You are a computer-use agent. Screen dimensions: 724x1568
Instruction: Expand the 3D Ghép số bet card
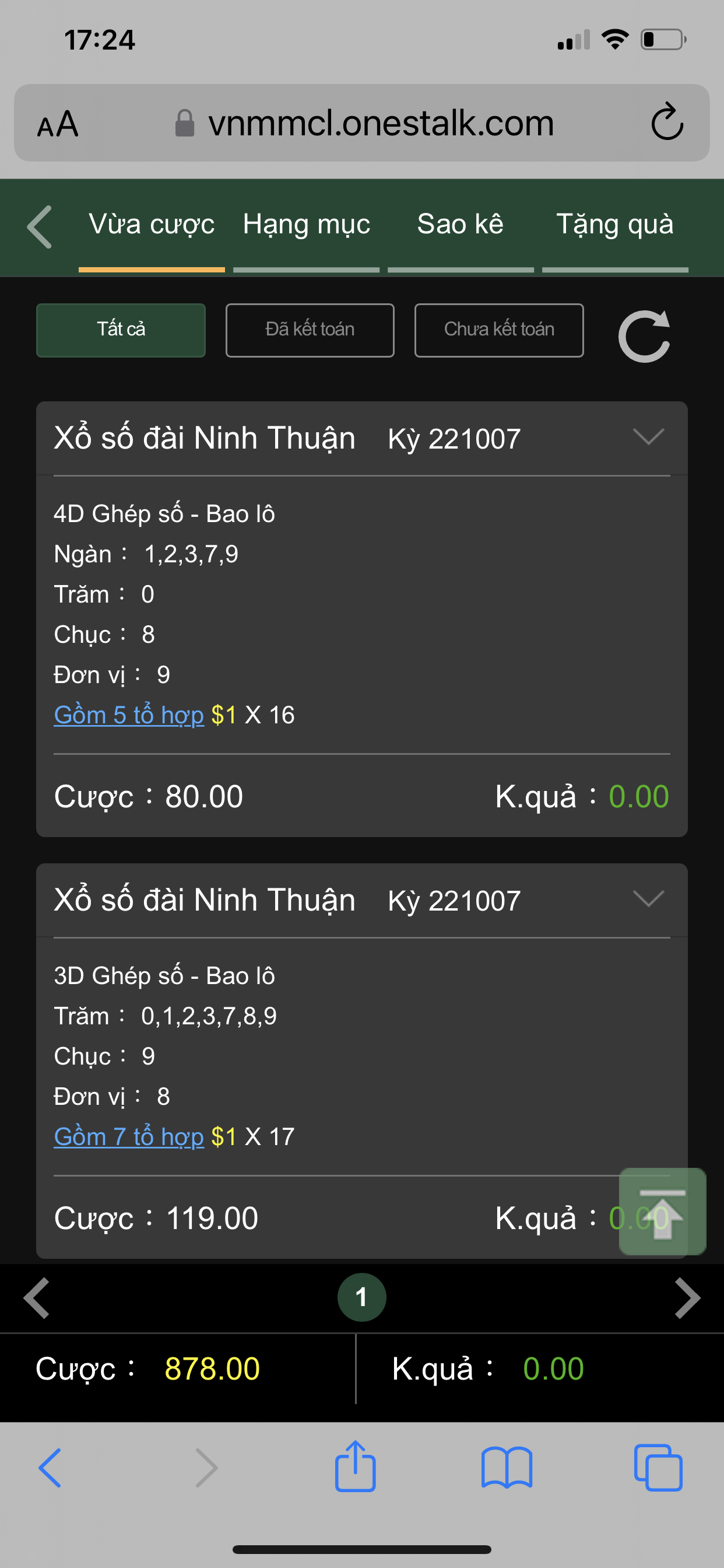tap(648, 899)
